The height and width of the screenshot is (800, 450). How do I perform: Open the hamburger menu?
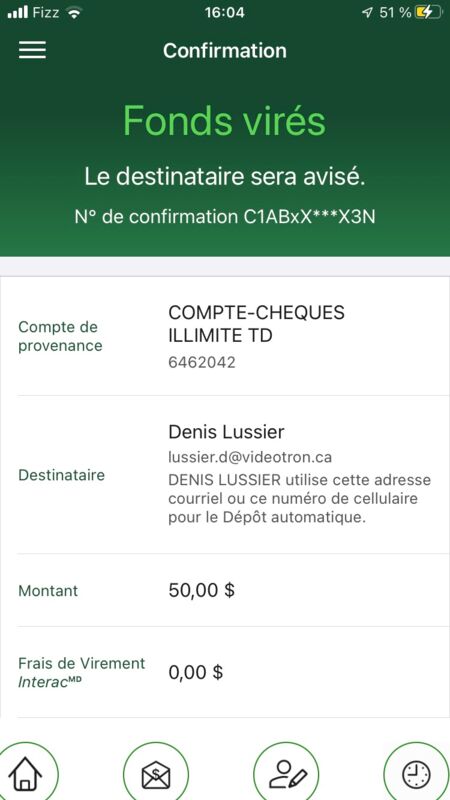pos(32,50)
